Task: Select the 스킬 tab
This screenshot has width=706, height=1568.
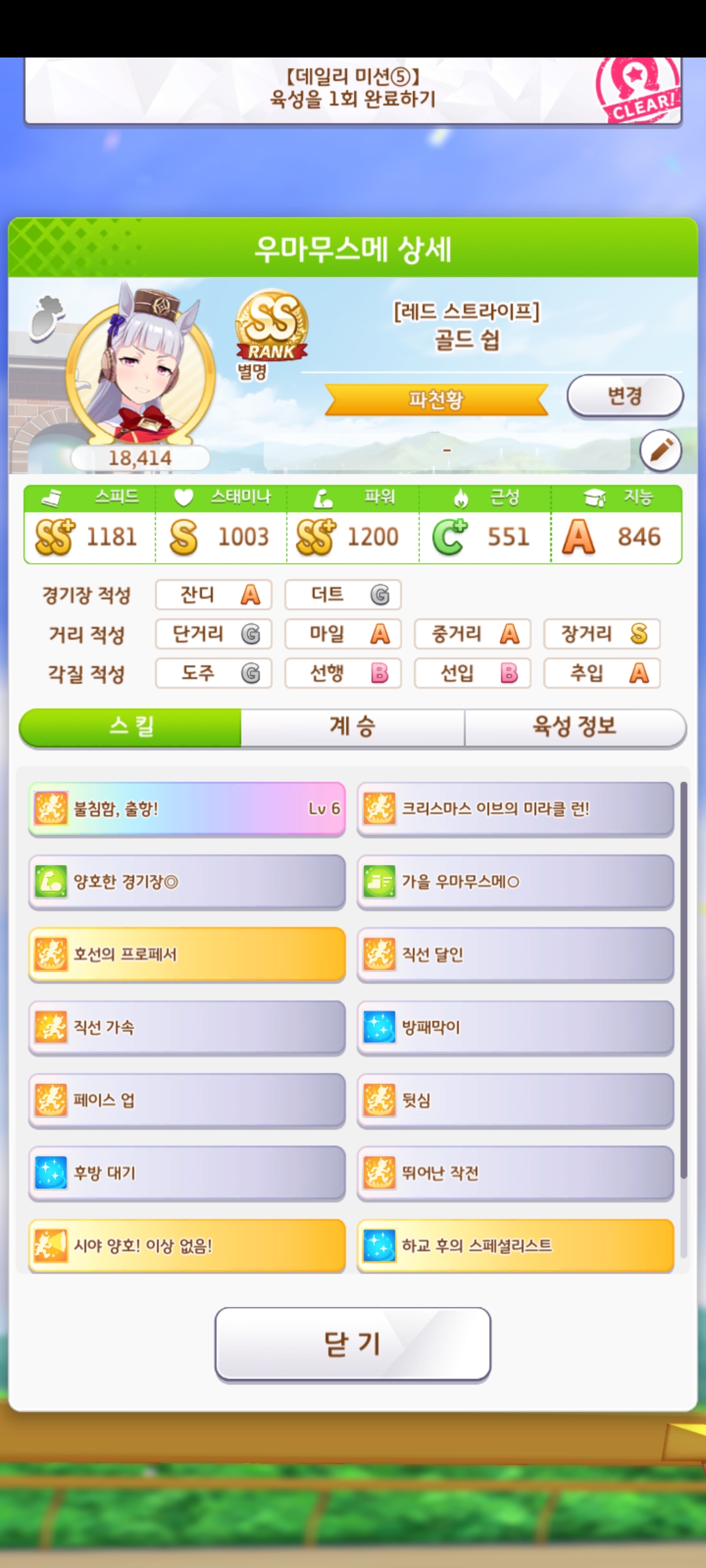Action: [131, 727]
